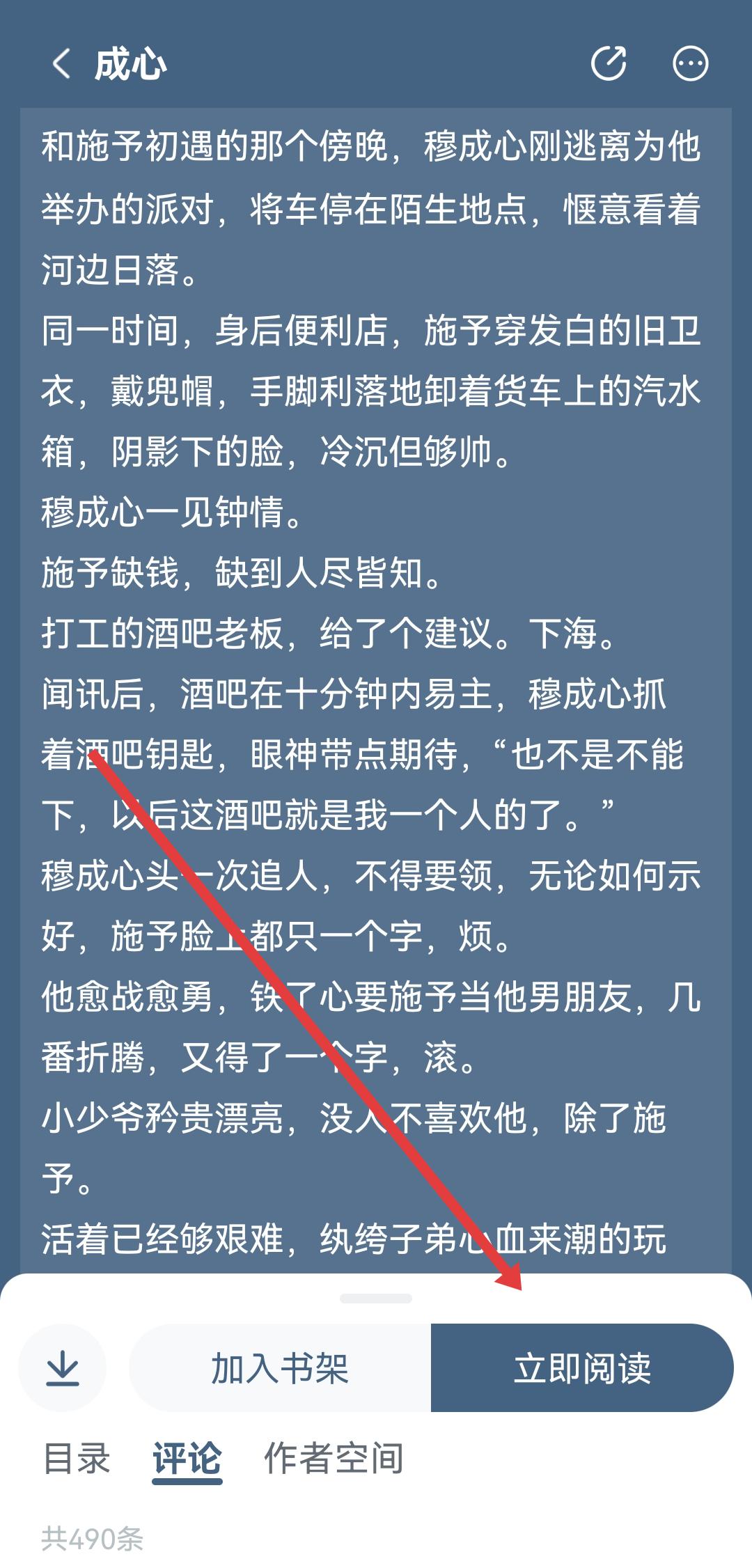Open the more options menu
752x1568 pixels.
[690, 64]
